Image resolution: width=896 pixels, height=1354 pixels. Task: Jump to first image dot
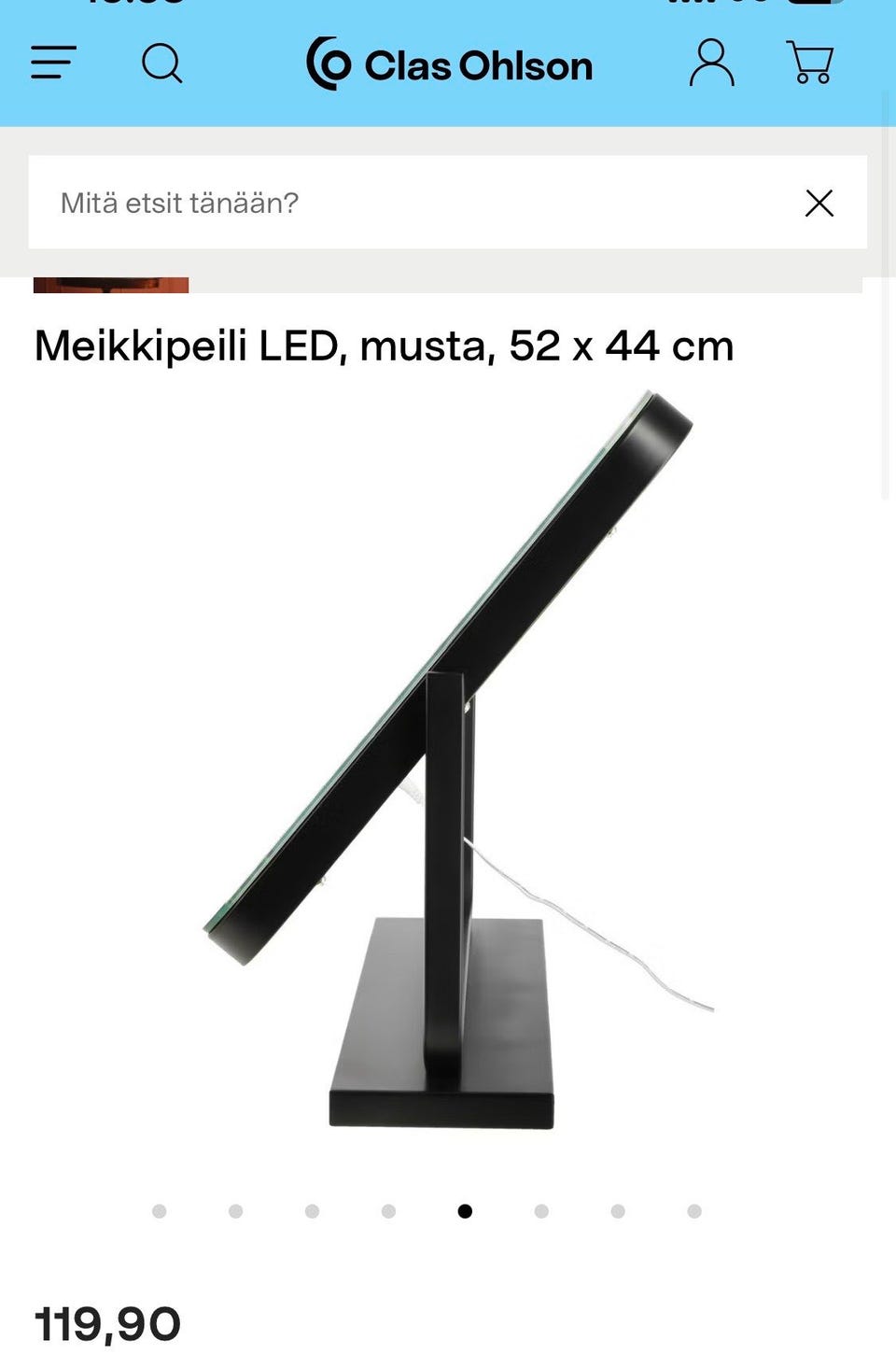pyautogui.click(x=160, y=1211)
